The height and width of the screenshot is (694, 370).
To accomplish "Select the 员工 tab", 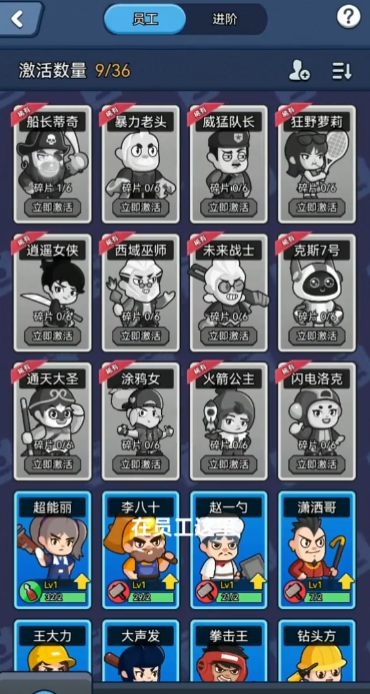I will click(145, 19).
